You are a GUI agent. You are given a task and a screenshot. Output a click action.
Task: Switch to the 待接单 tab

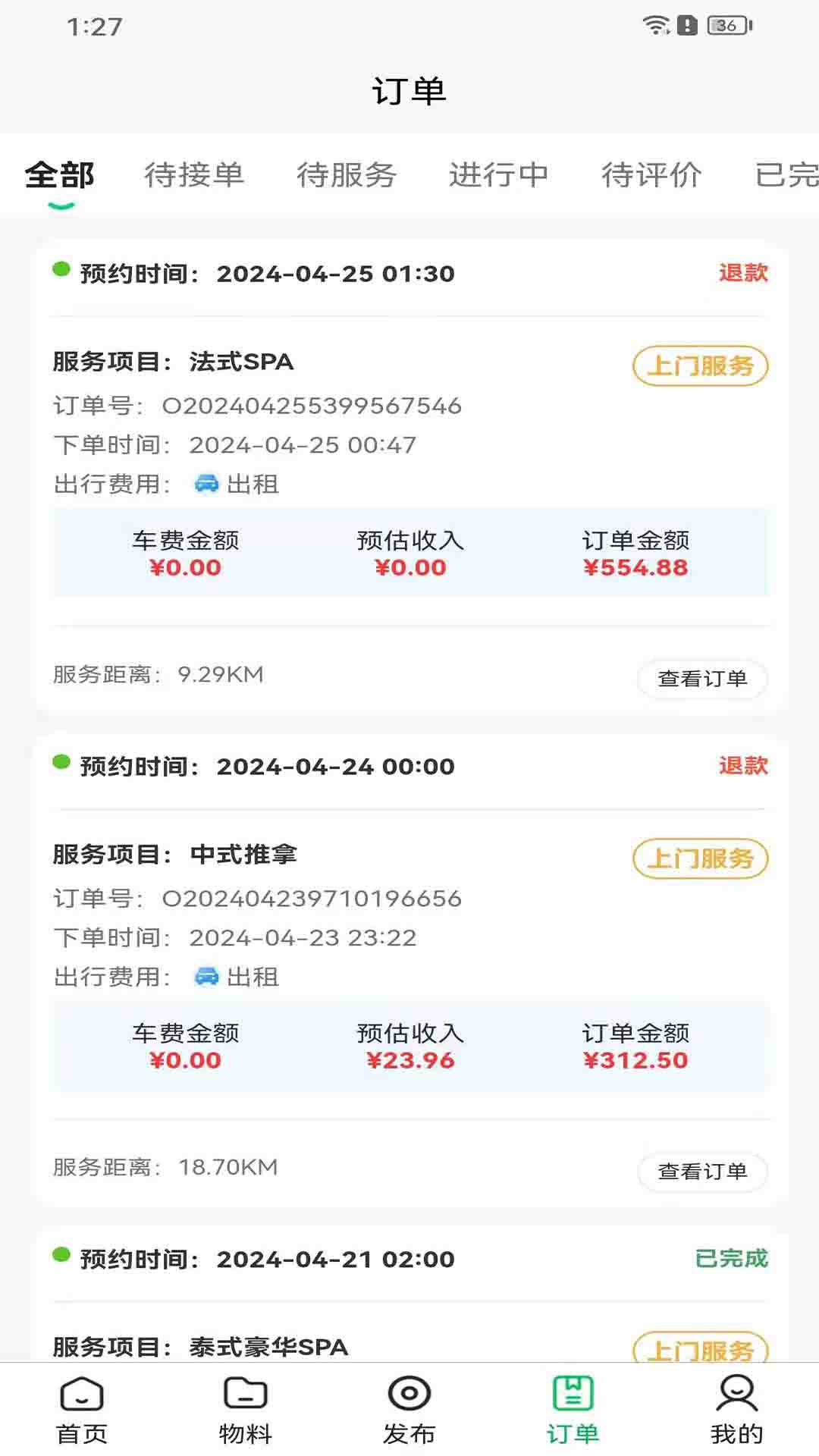(194, 175)
